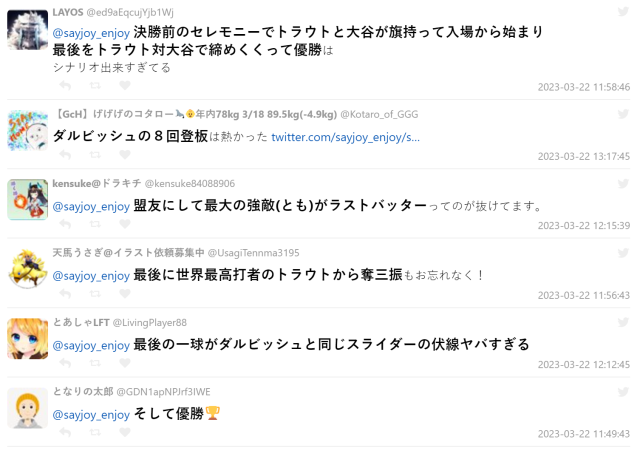The height and width of the screenshot is (451, 640).
Task: Open the 2023-03-22 12:12:45 timestamp link
Action: click(x=584, y=364)
